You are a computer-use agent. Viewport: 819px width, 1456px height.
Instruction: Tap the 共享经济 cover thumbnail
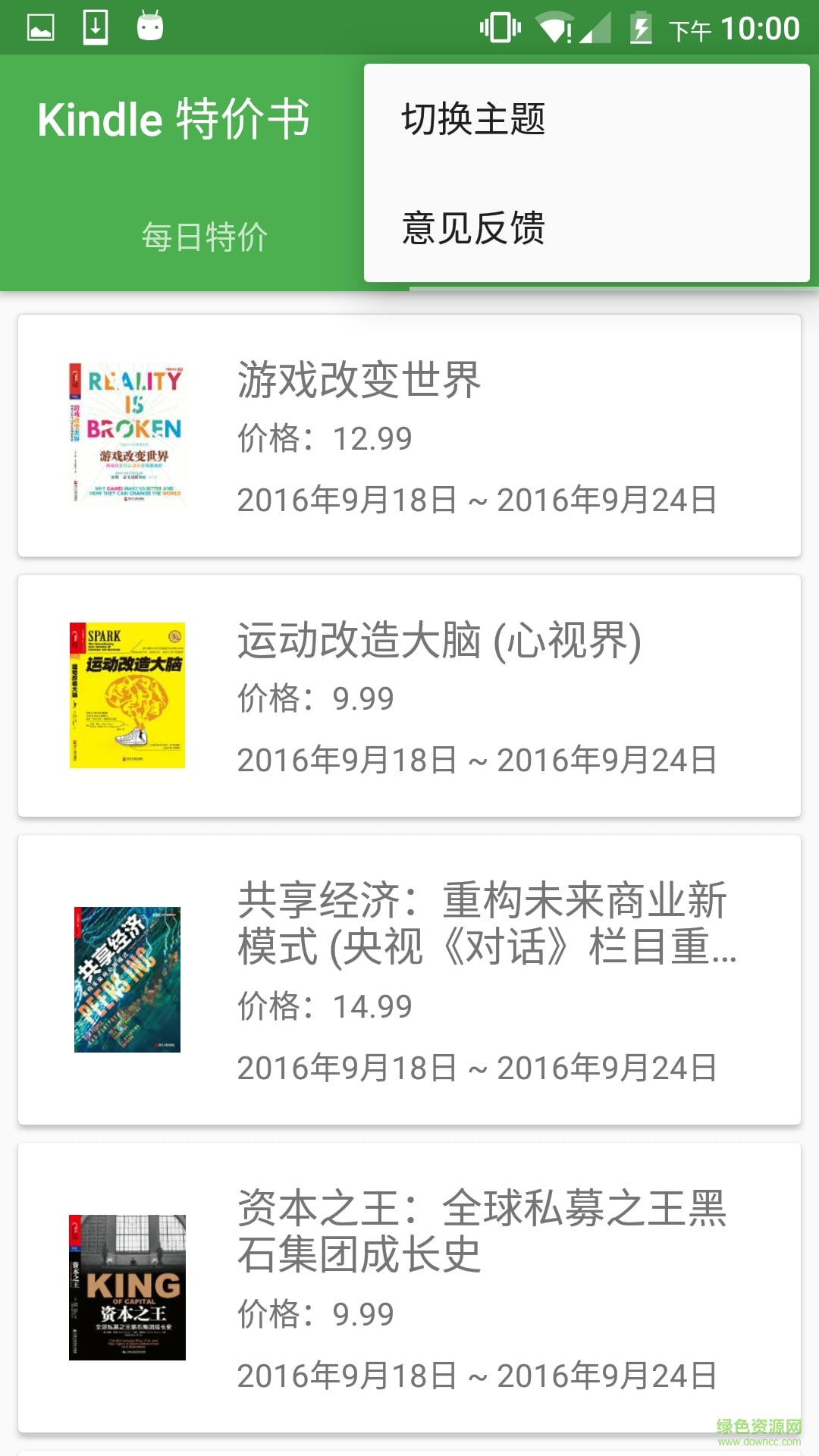click(x=127, y=978)
